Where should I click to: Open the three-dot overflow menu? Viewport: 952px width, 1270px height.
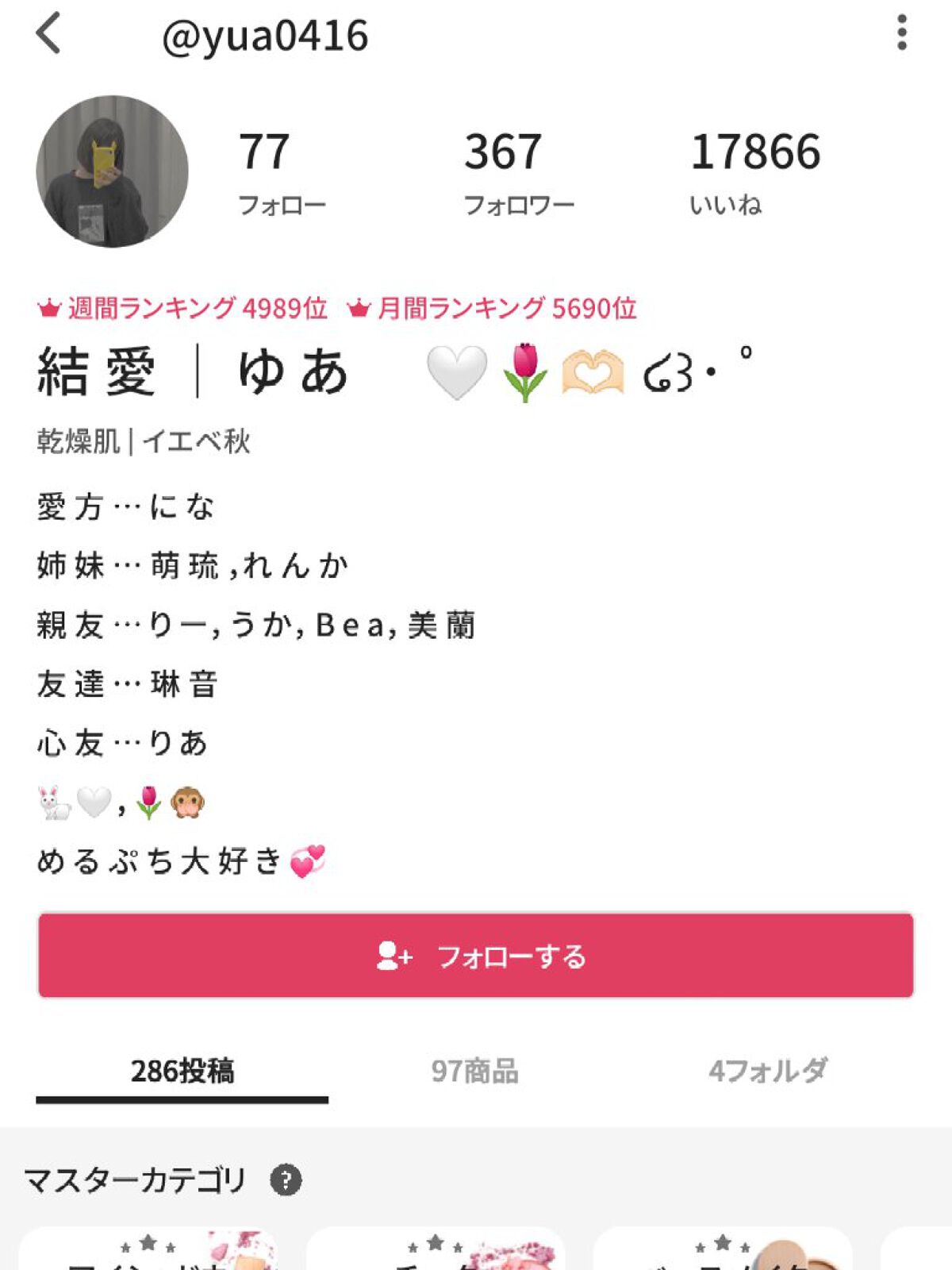pyautogui.click(x=901, y=33)
